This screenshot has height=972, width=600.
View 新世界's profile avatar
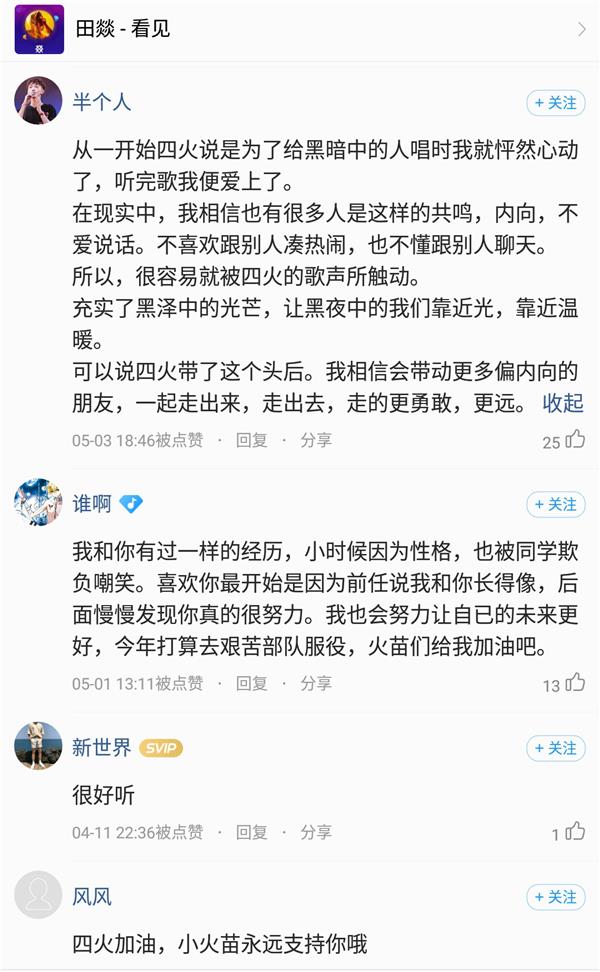[38, 746]
